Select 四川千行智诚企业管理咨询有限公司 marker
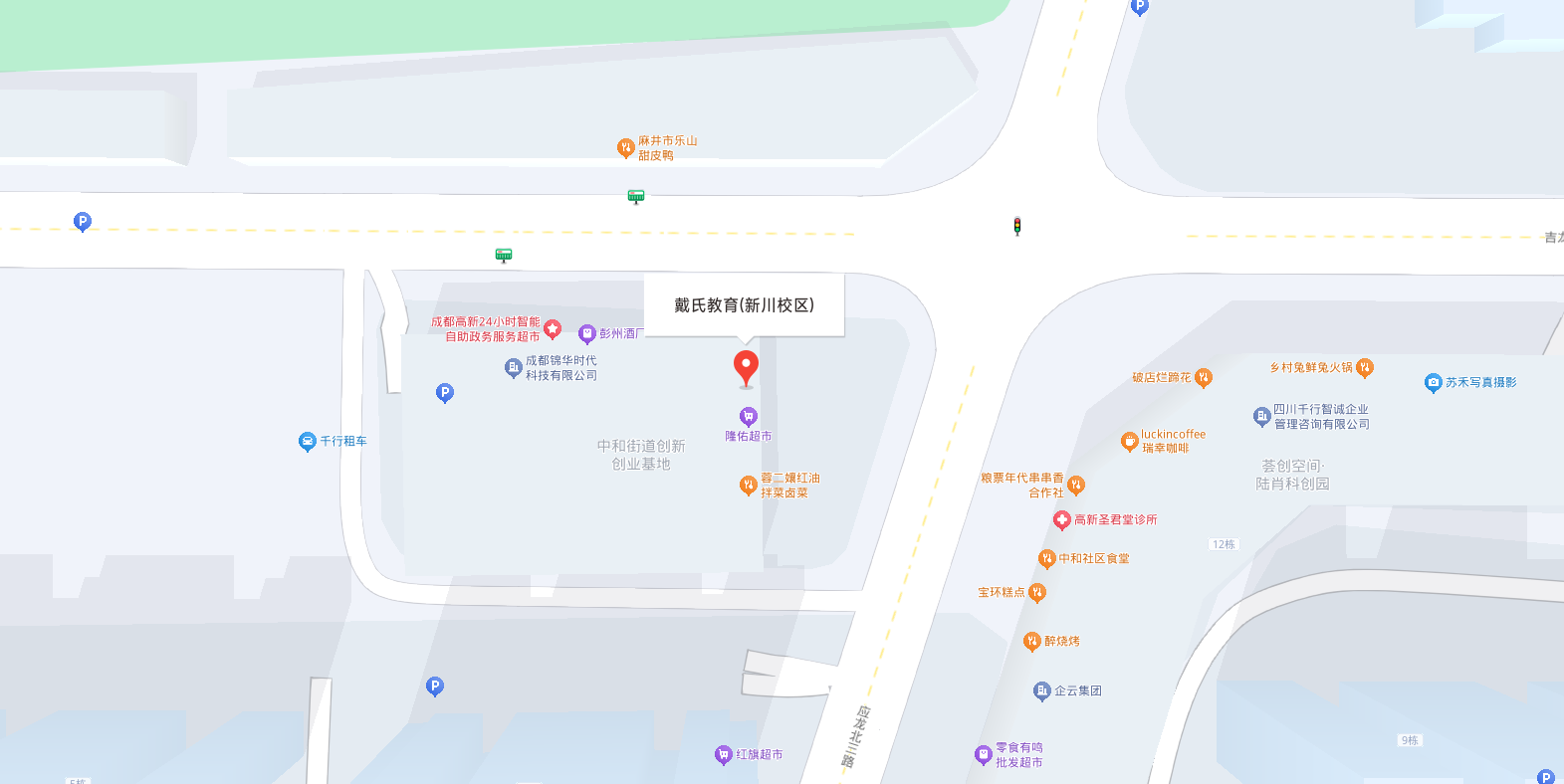 point(1262,417)
